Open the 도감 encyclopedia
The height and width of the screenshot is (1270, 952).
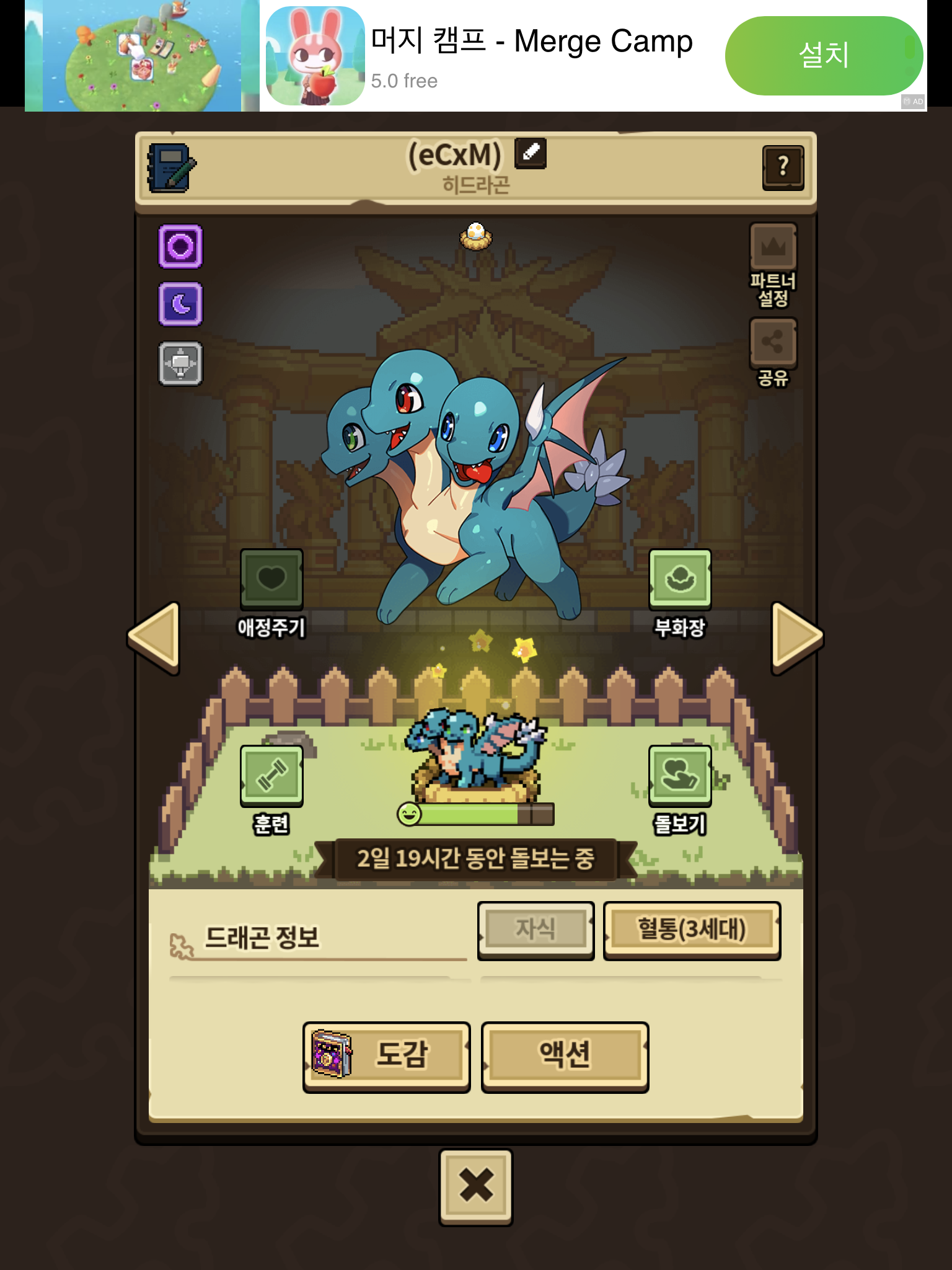386,1056
